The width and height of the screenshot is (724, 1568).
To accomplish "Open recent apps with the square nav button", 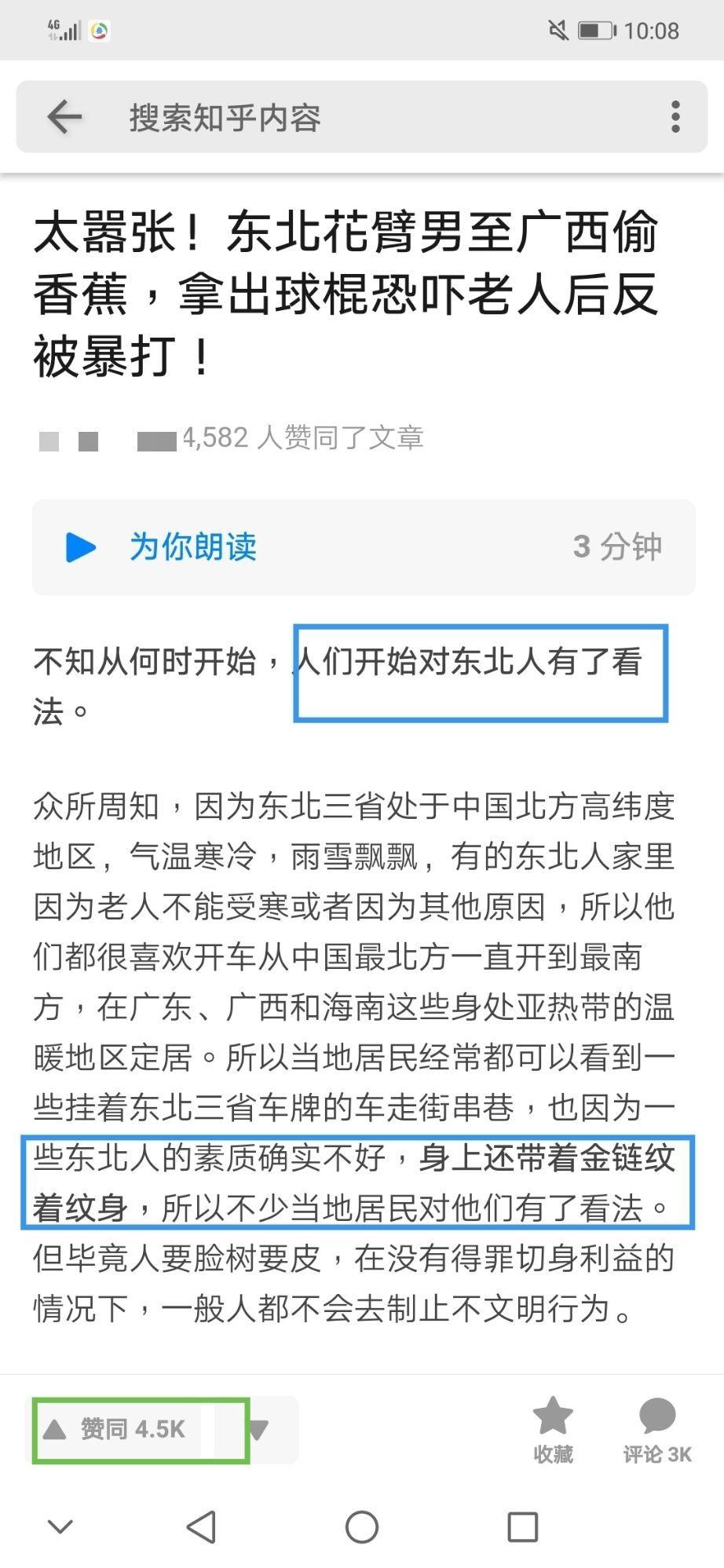I will (521, 1527).
